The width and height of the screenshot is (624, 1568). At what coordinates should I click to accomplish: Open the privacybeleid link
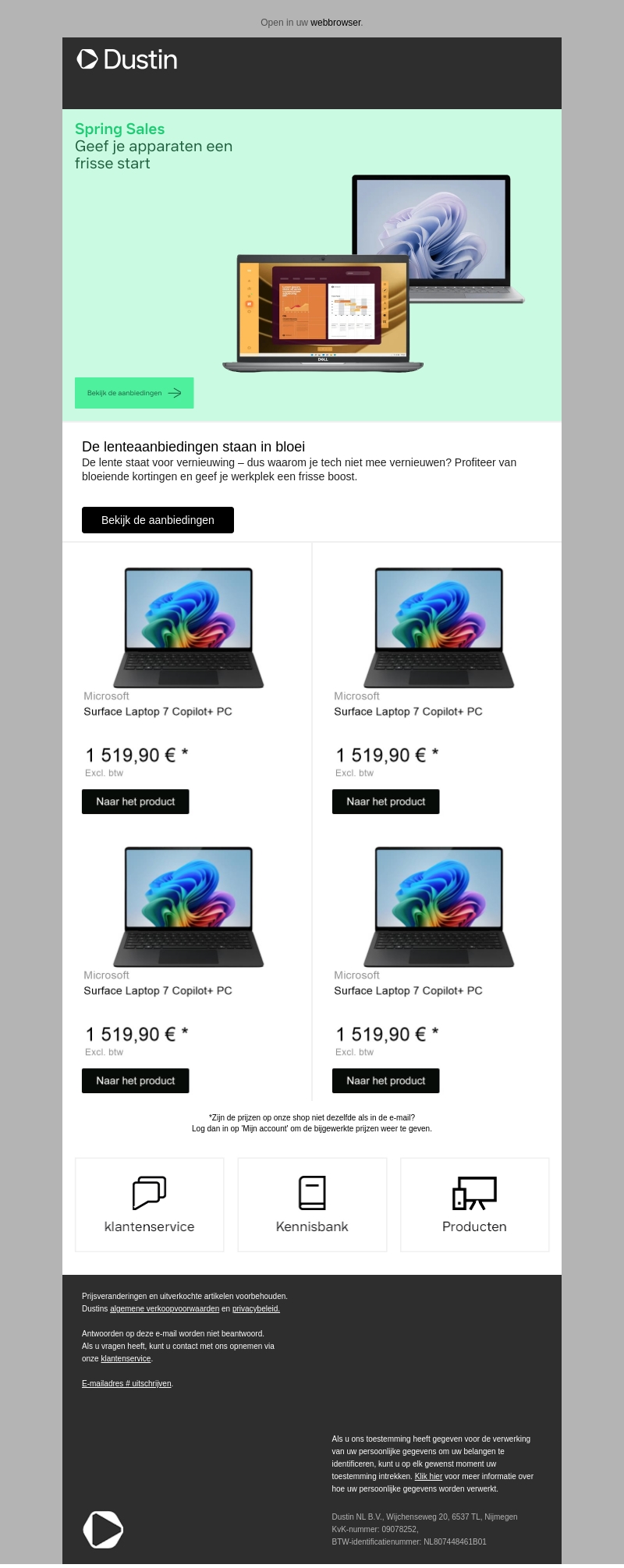point(256,1309)
